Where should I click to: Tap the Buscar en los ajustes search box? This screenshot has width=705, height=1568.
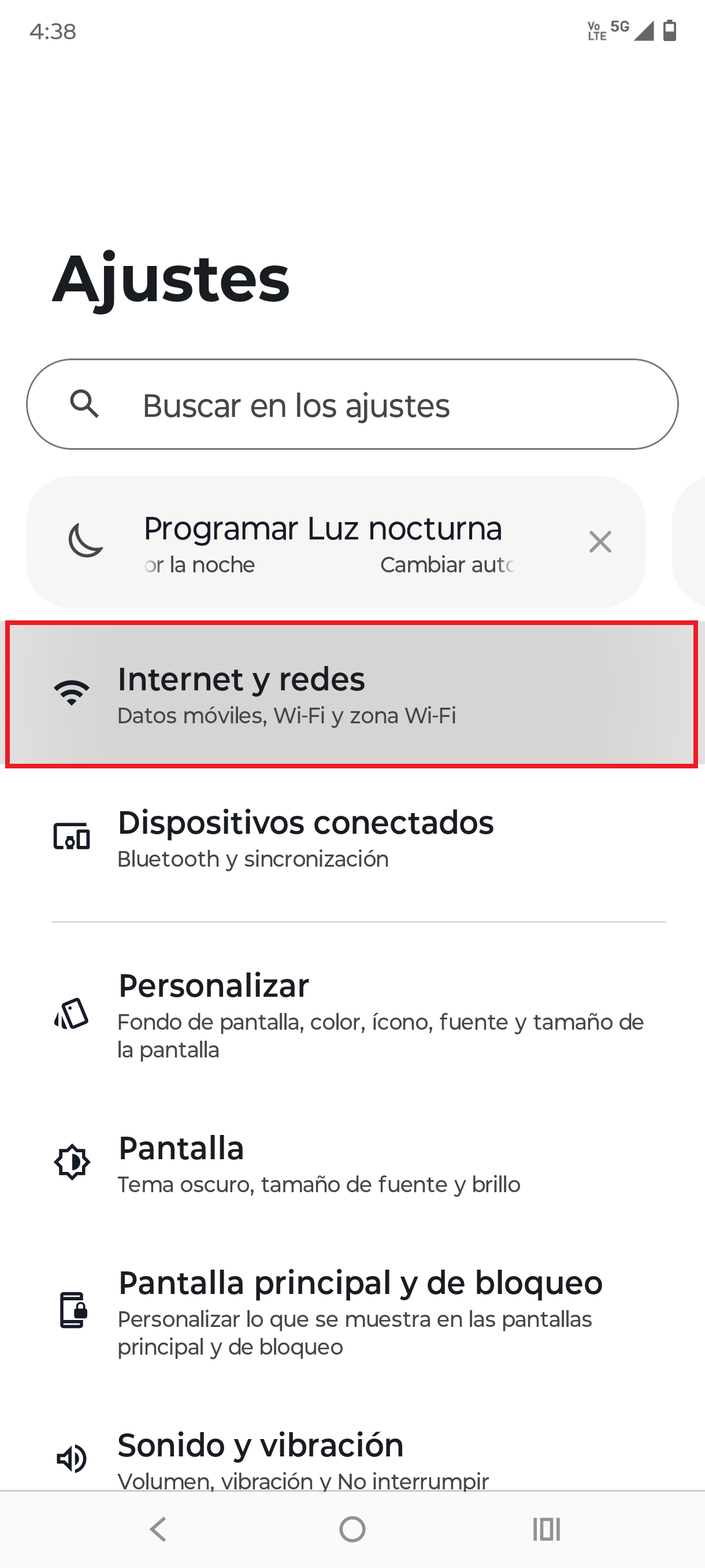coord(351,405)
